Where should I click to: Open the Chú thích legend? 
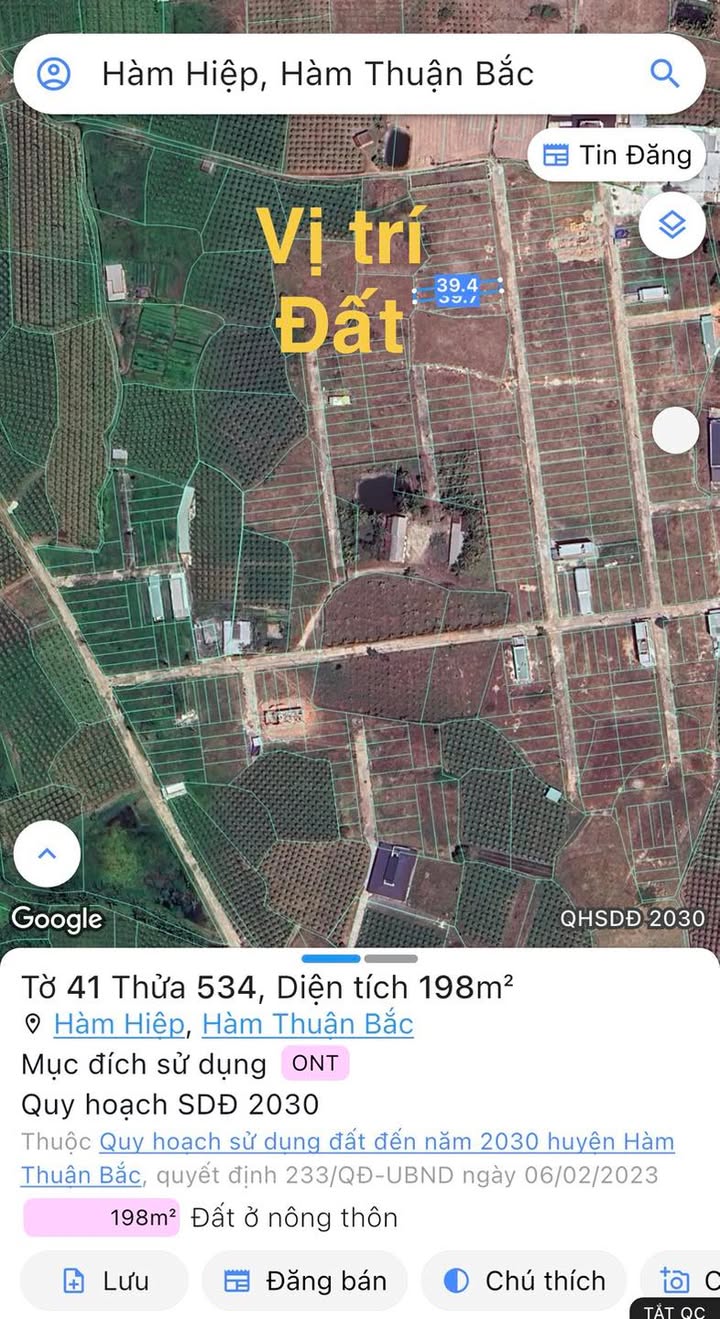coord(523,1281)
